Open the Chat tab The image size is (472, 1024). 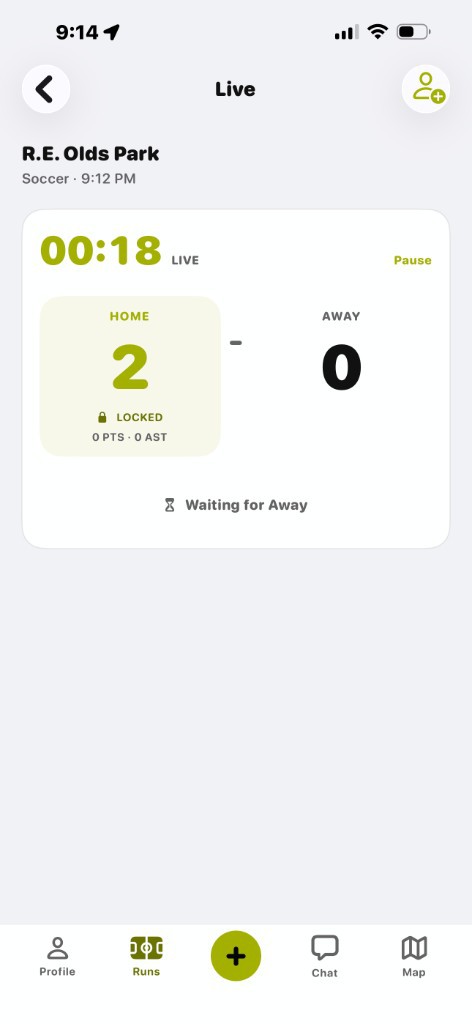324,957
